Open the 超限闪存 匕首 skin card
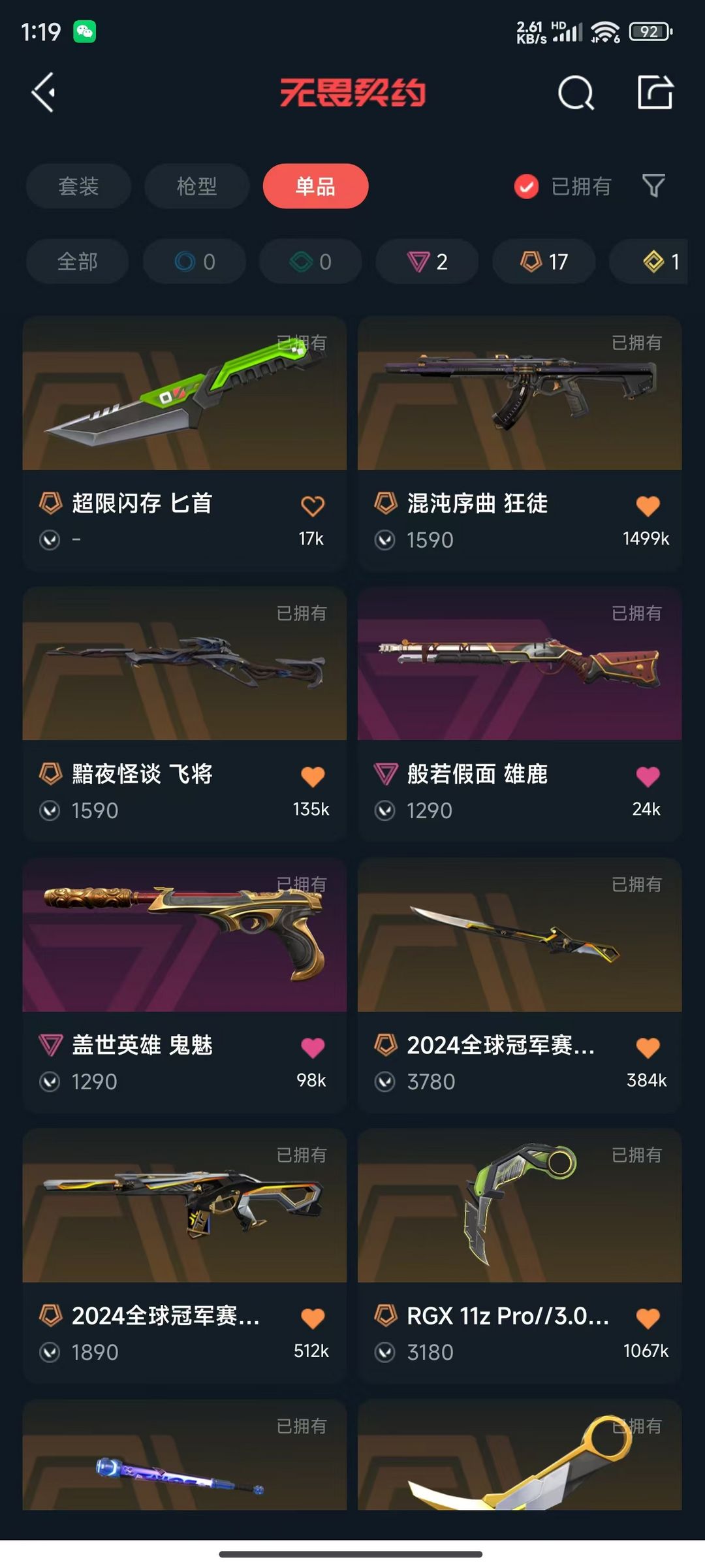The width and height of the screenshot is (705, 1568). point(185,444)
